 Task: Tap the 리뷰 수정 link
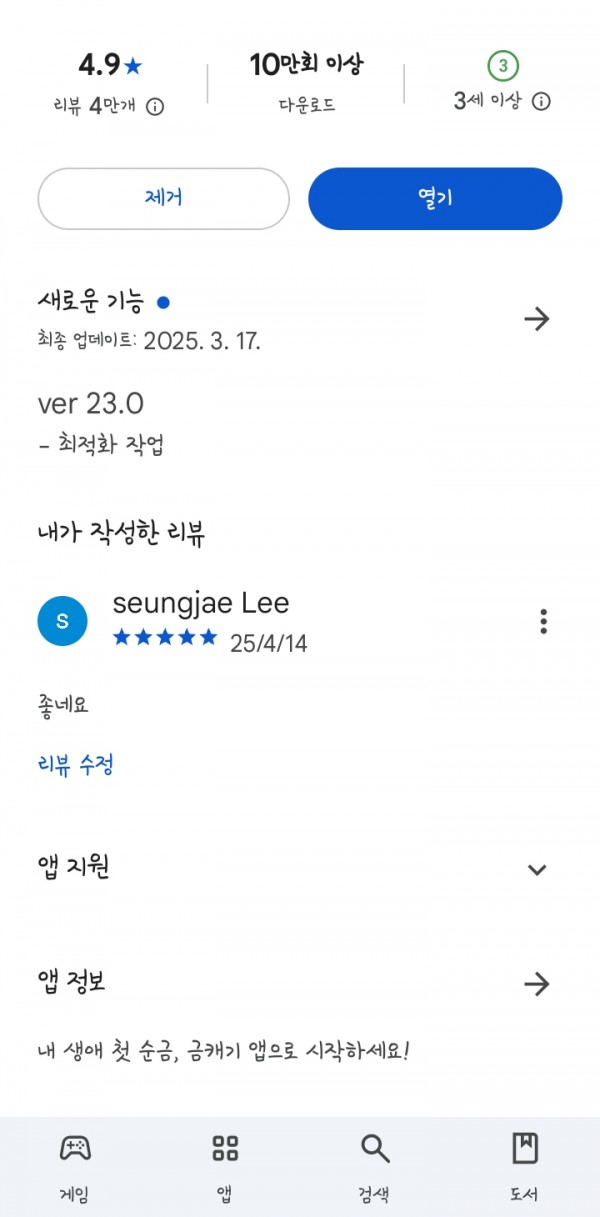coord(75,765)
